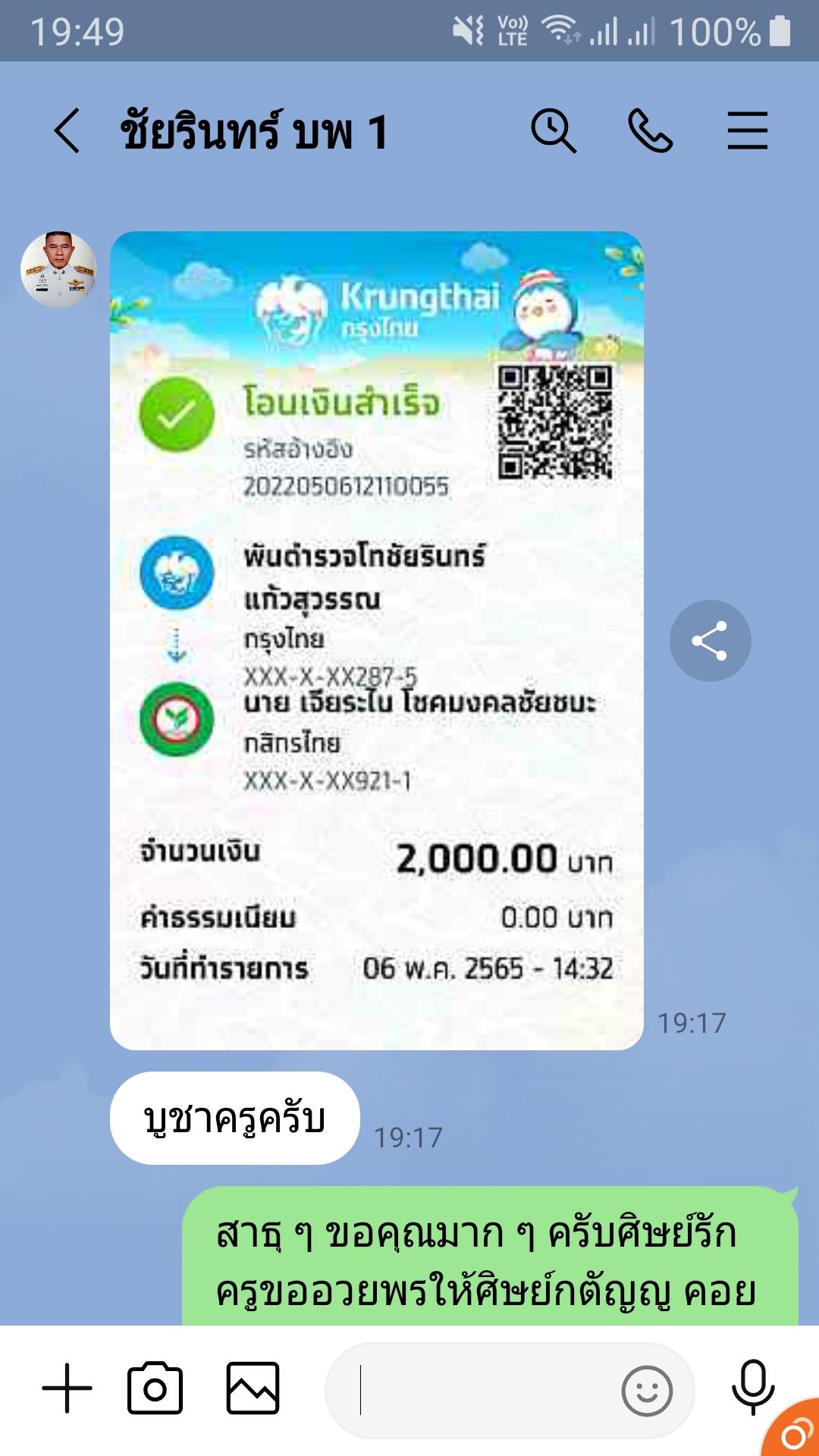Open the camera

155,1389
